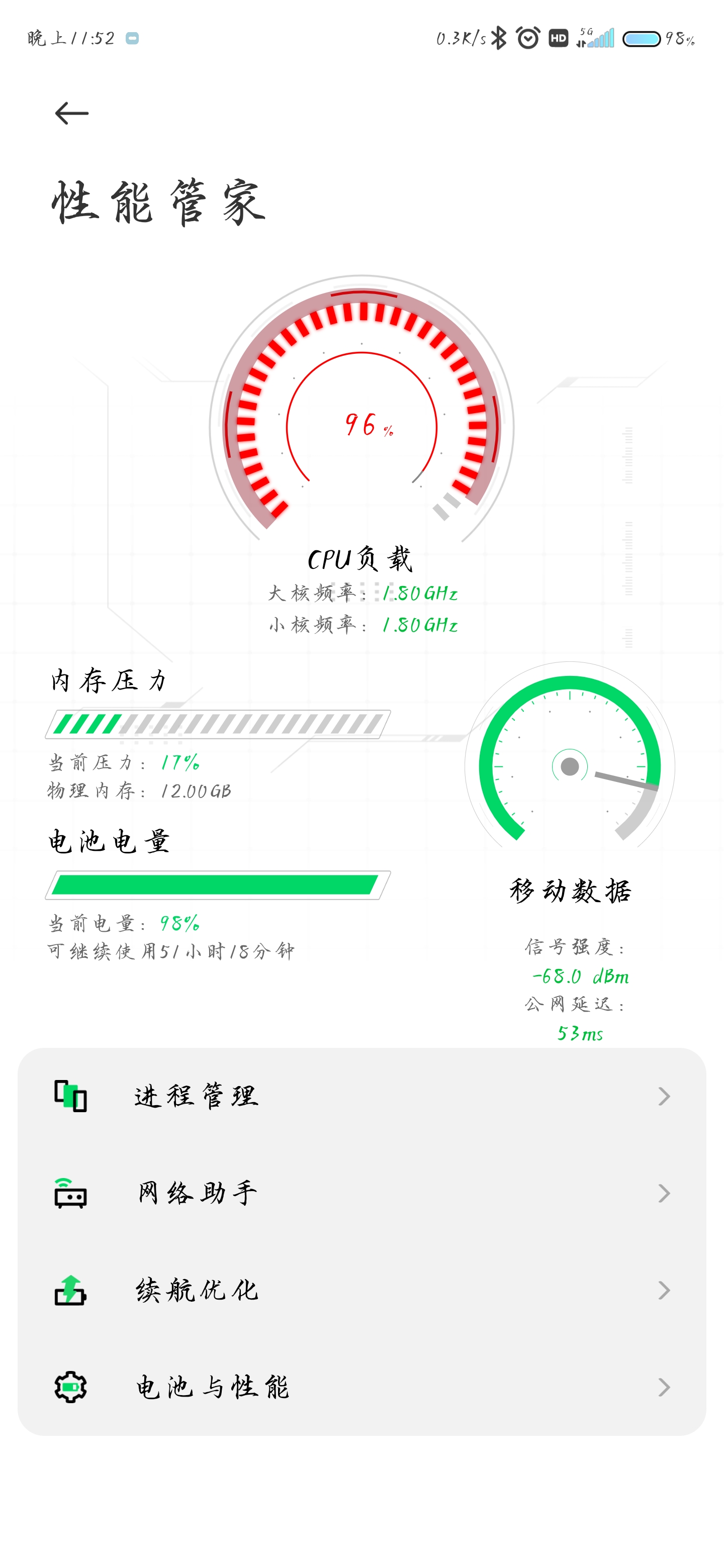Open 电池与性能 settings
The width and height of the screenshot is (724, 1568).
pos(361,1387)
